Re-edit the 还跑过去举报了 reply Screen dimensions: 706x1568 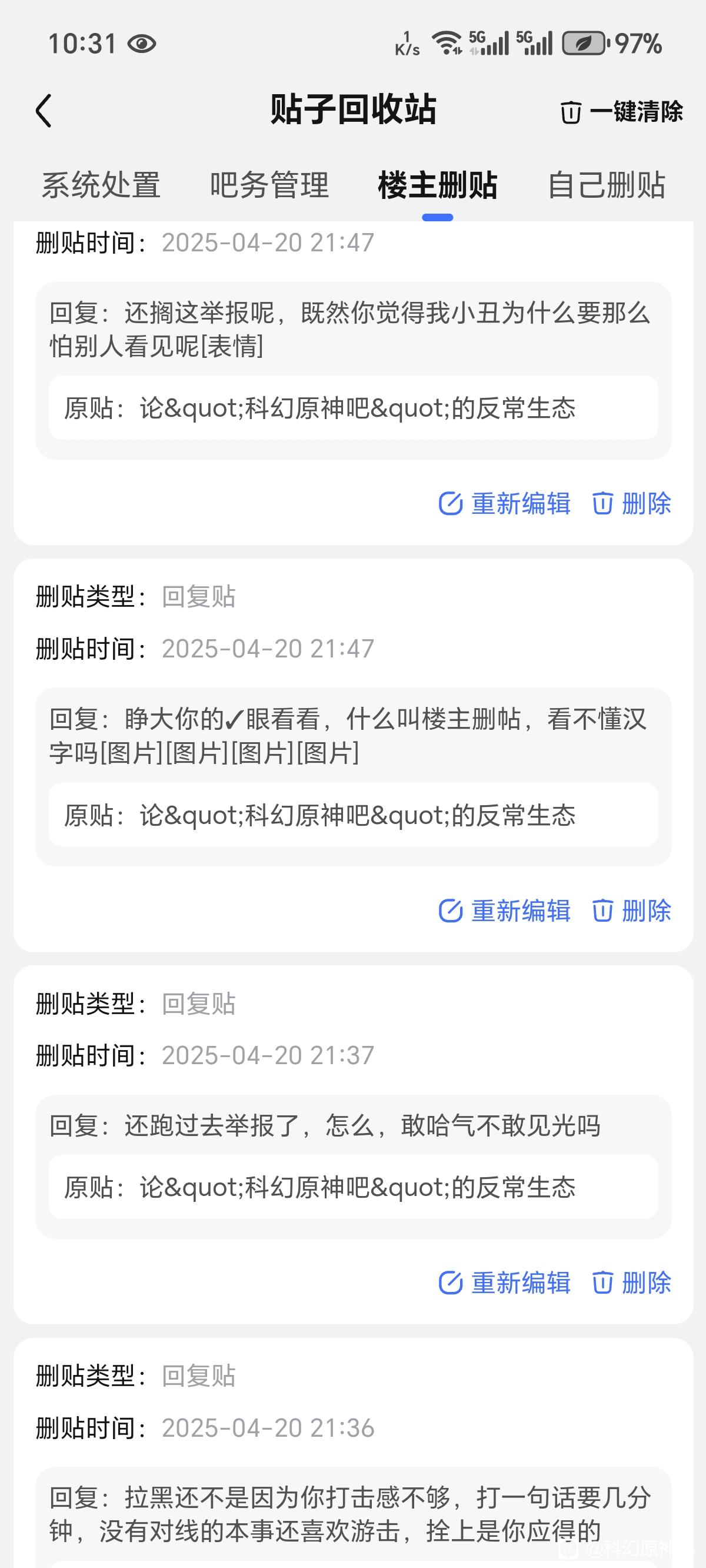pos(505,1283)
